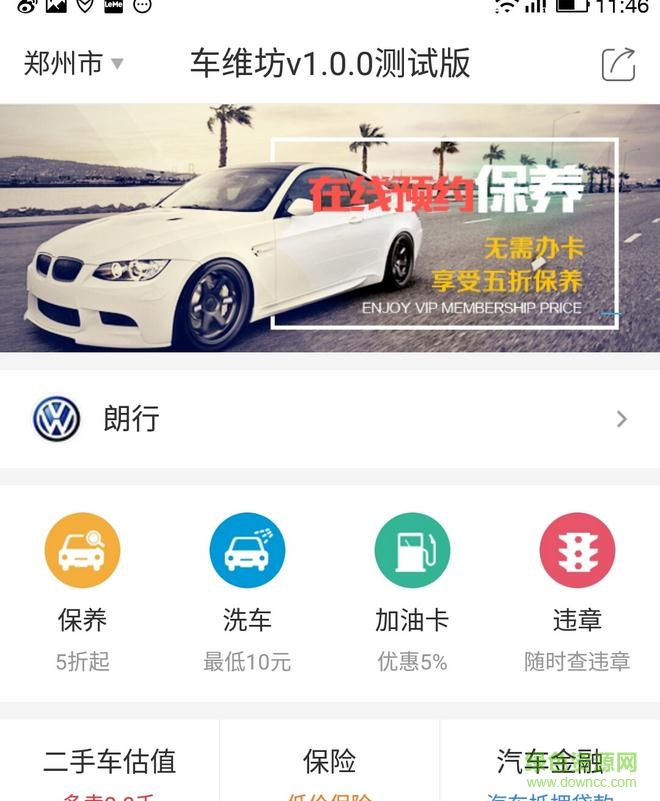Tap the share icon in the top bar

coord(618,65)
